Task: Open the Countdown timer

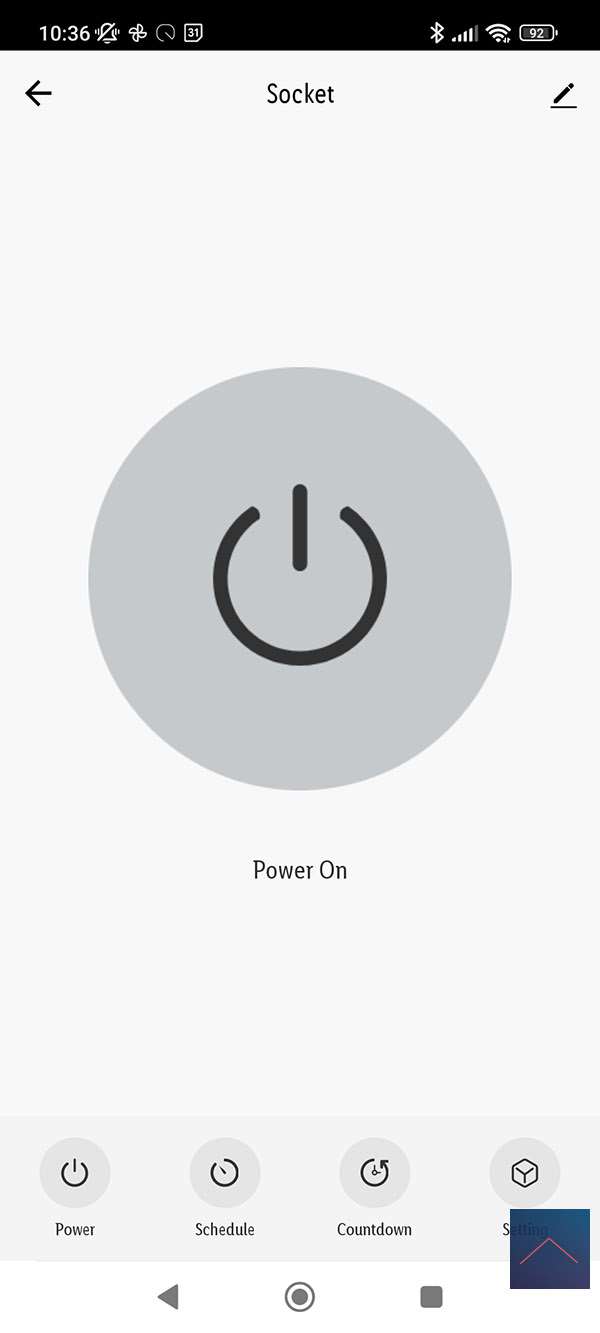Action: coord(375,1173)
